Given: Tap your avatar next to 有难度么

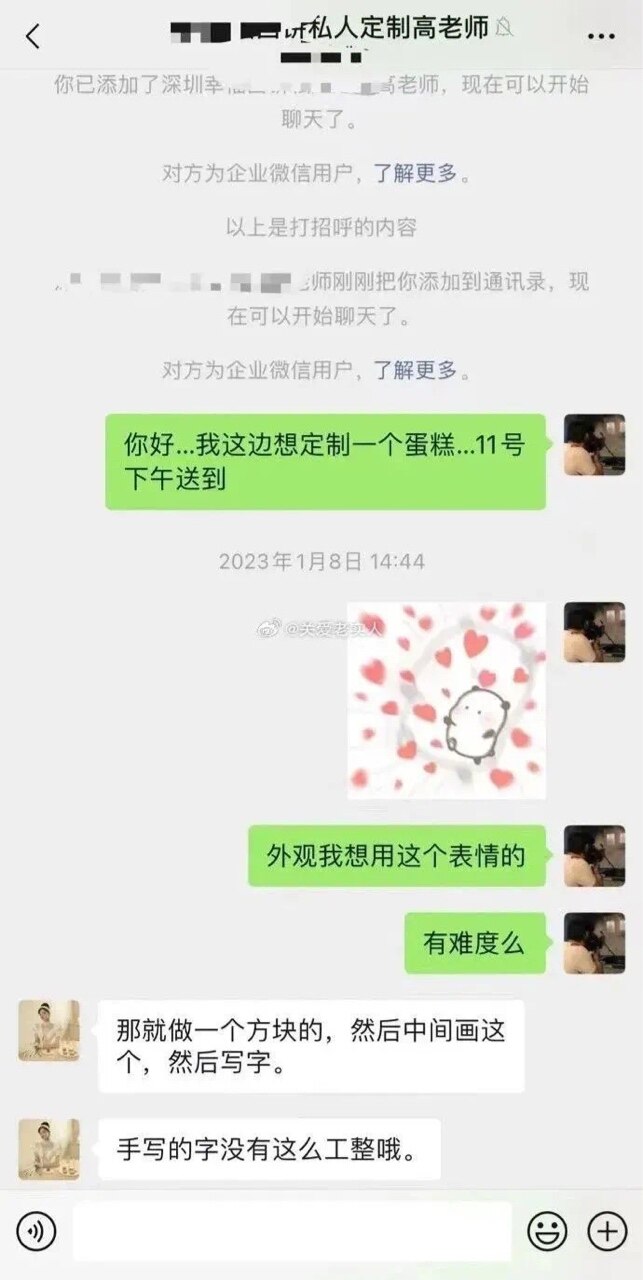Looking at the screenshot, I should 594,943.
